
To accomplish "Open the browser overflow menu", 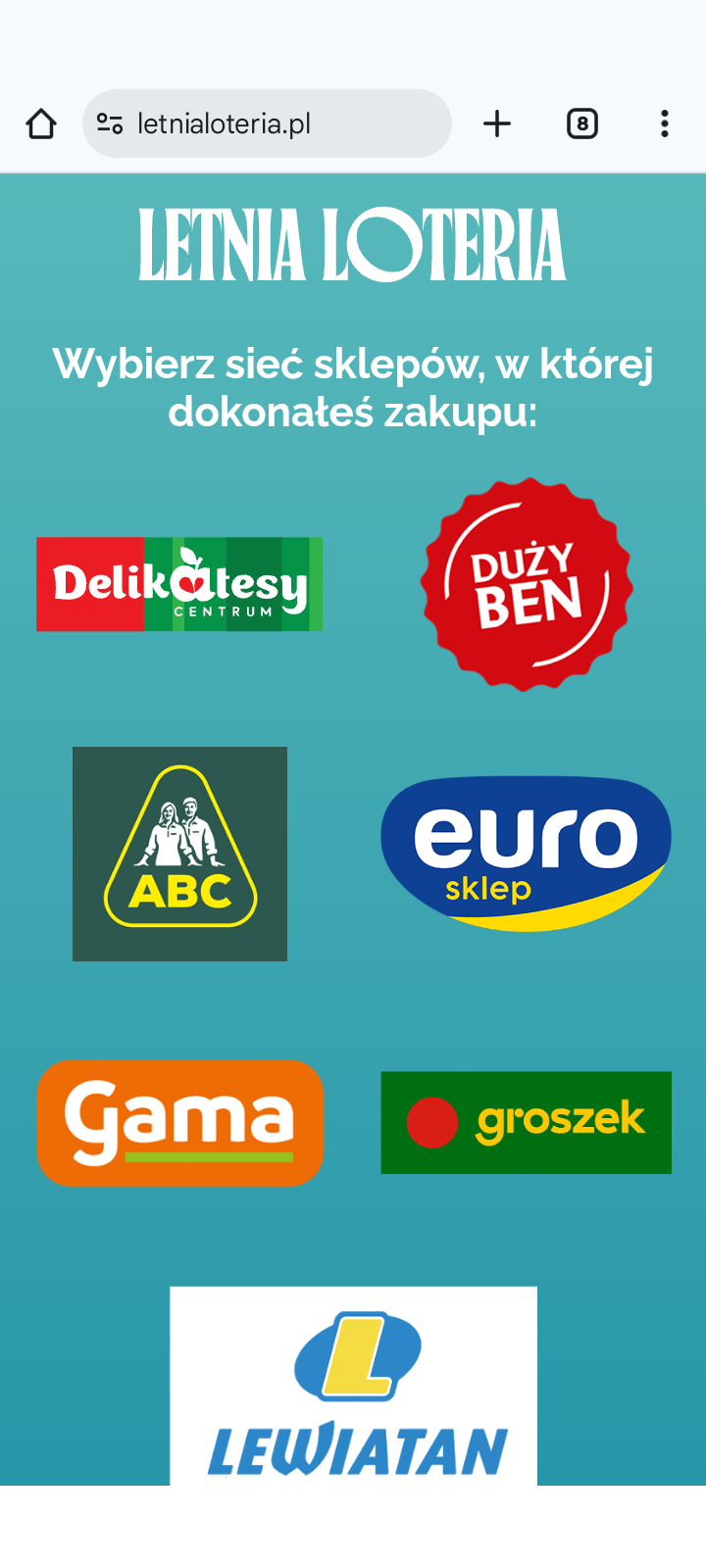I will click(665, 124).
